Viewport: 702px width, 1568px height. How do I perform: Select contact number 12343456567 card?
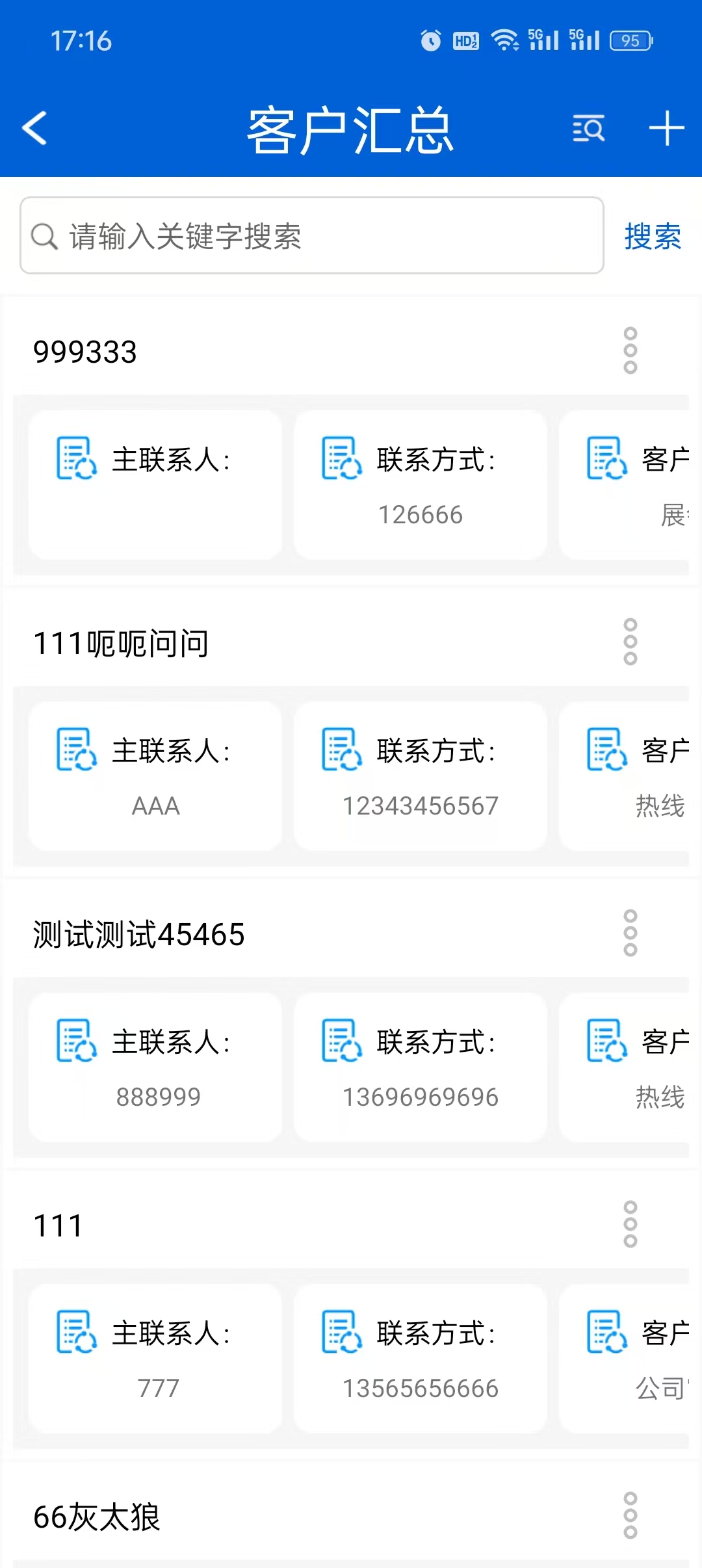point(420,776)
